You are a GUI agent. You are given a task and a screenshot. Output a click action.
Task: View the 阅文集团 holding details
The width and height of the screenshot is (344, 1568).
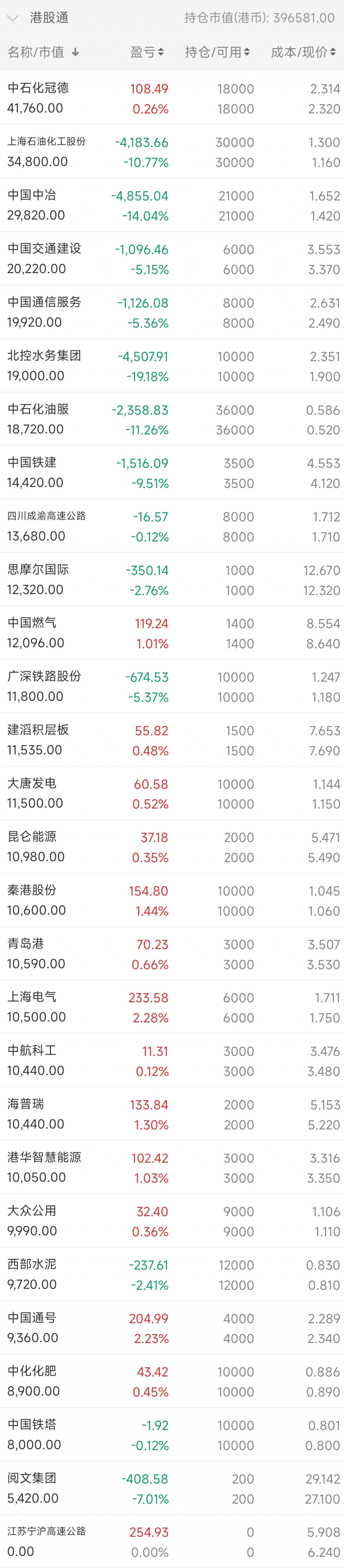click(172, 1488)
